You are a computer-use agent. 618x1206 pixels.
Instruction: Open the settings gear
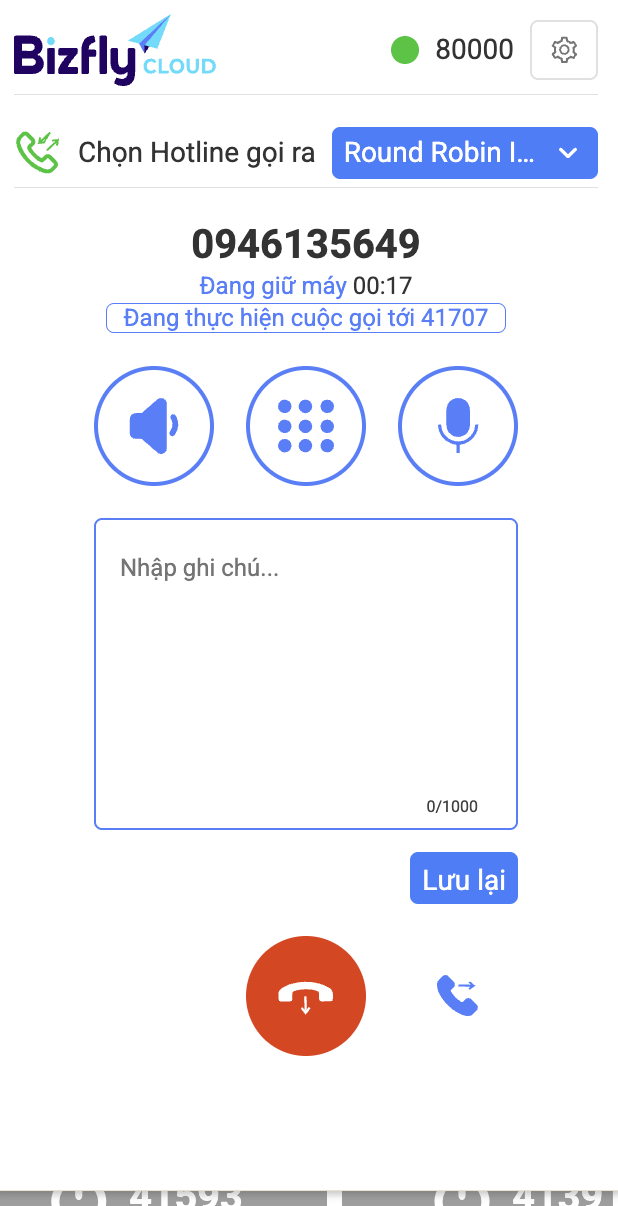(x=564, y=50)
